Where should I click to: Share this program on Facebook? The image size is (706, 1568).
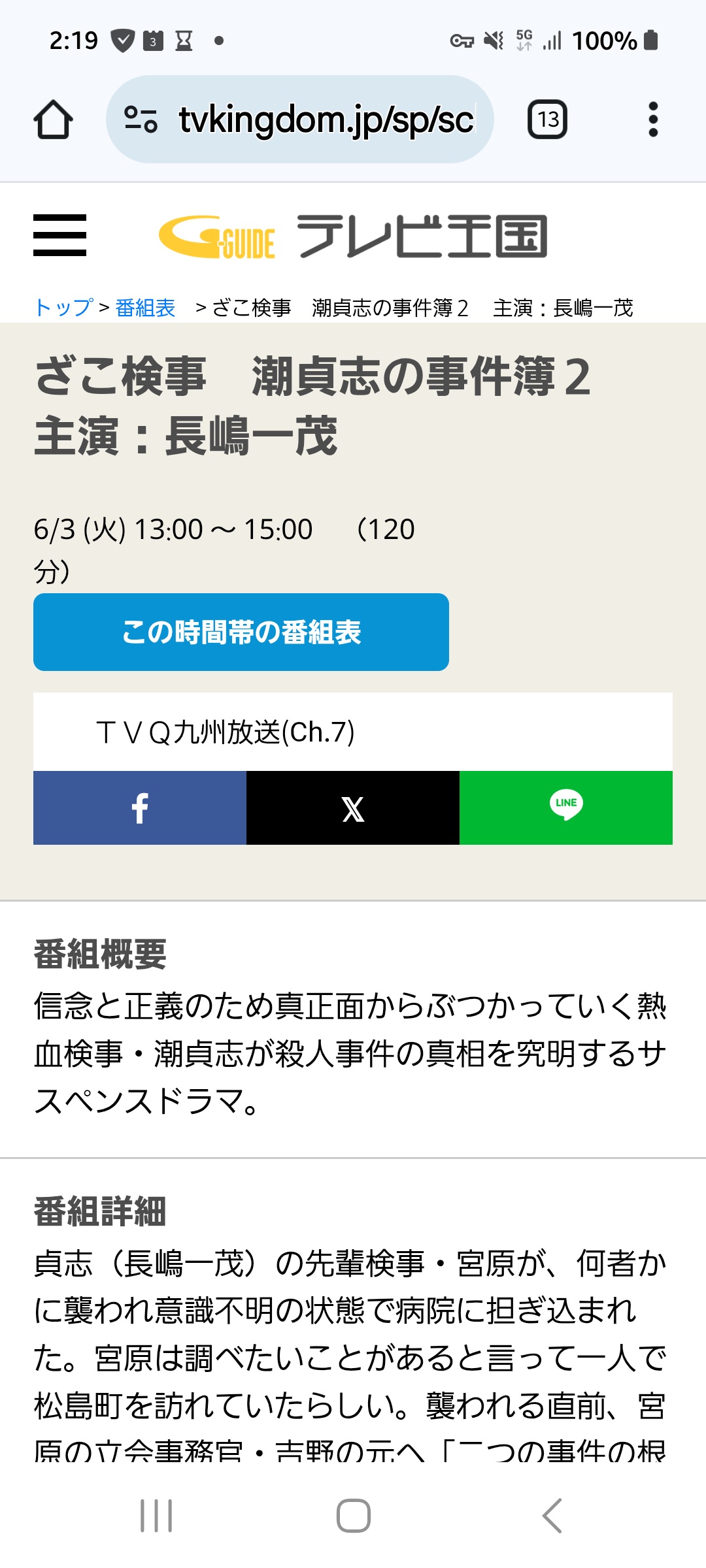tap(140, 808)
